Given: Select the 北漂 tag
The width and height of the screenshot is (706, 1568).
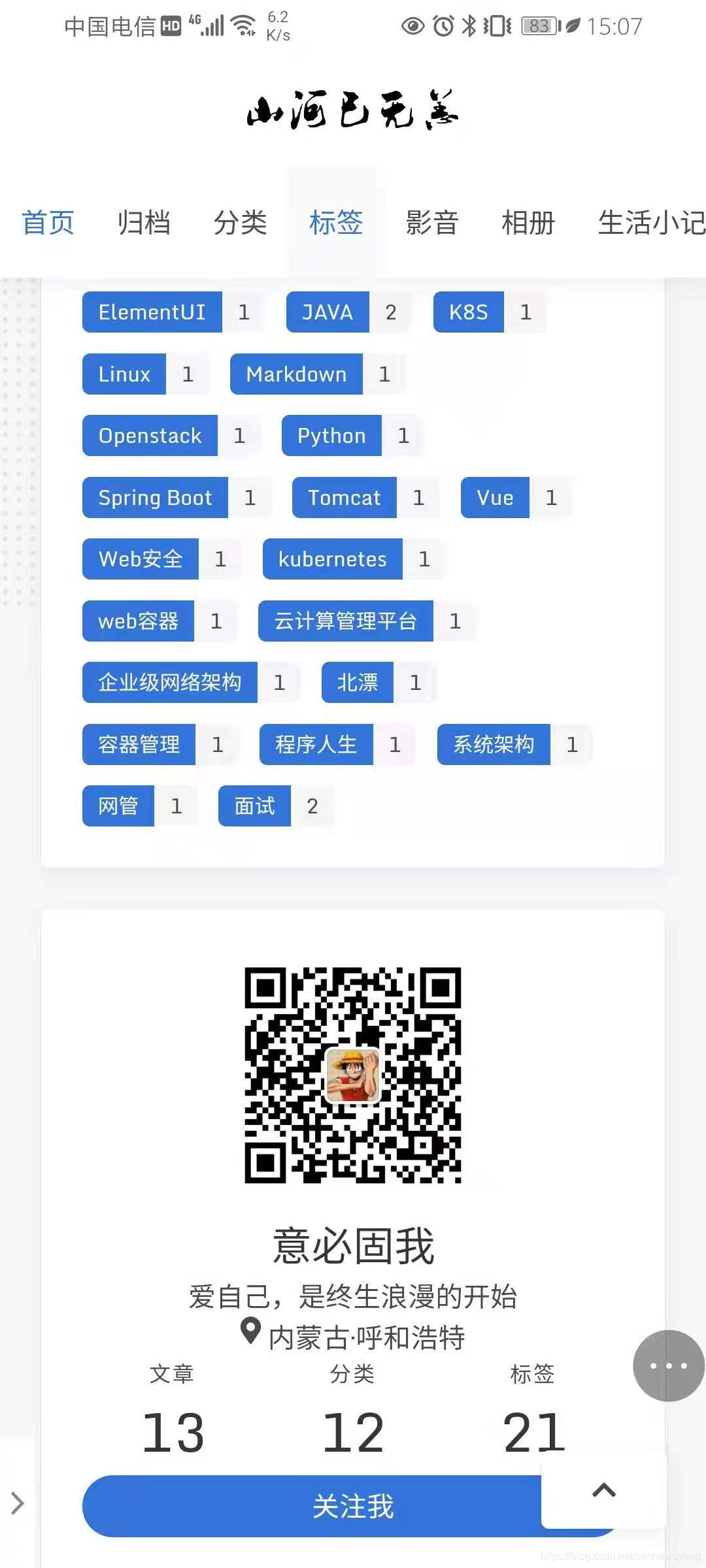Looking at the screenshot, I should (358, 682).
